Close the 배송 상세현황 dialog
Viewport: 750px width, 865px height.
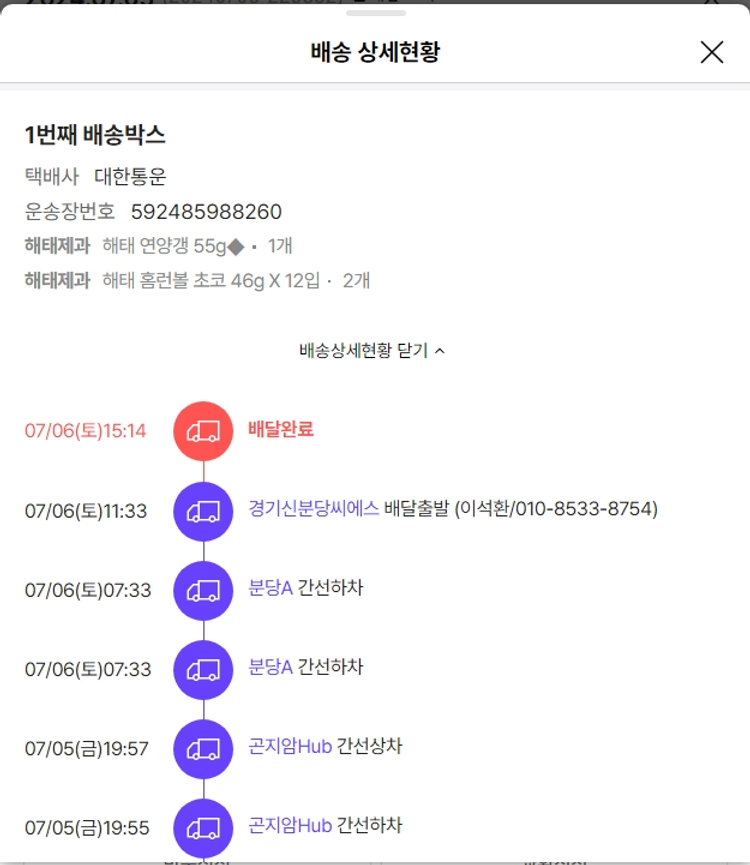click(711, 52)
